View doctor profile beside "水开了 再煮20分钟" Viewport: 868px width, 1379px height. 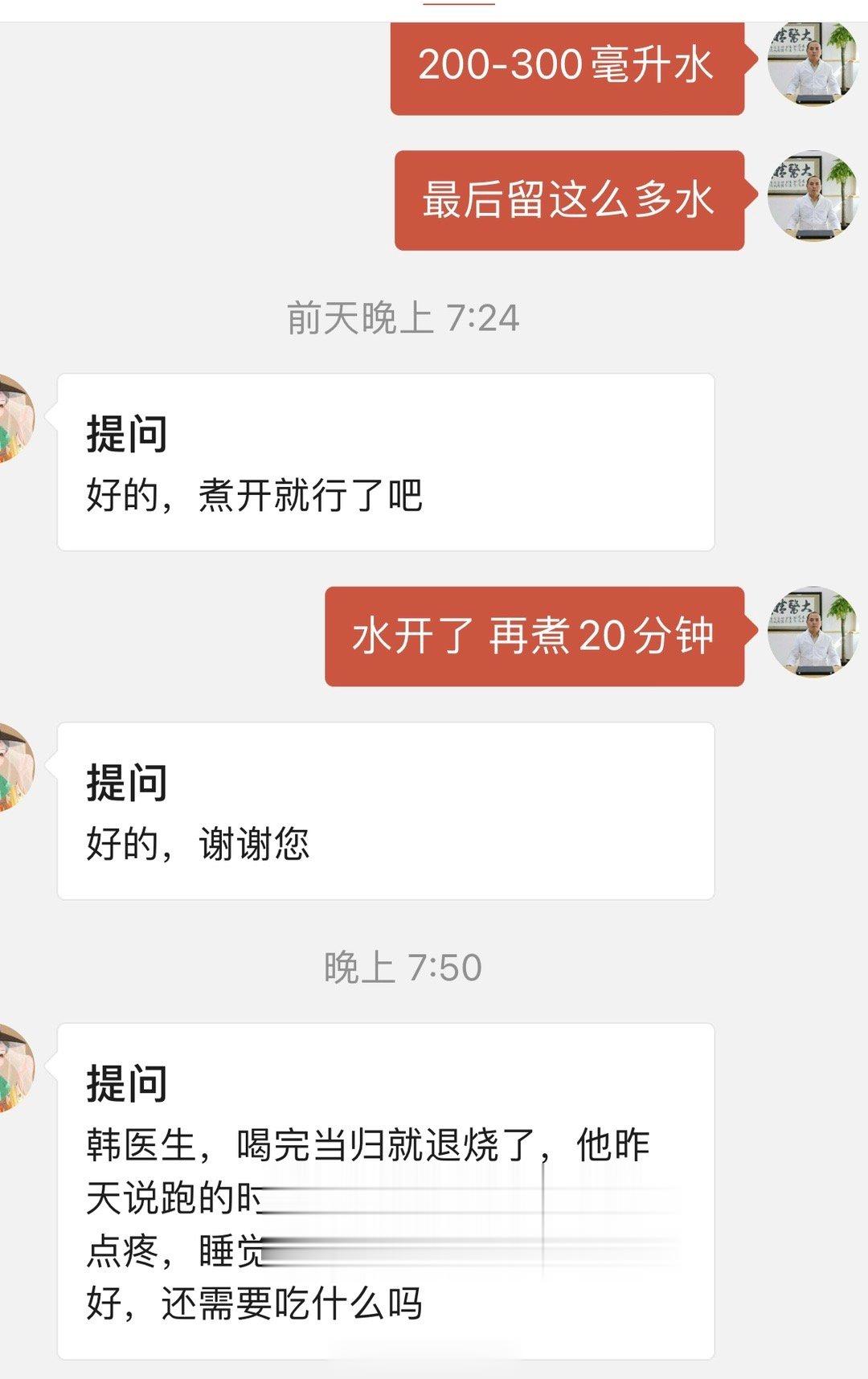tap(813, 633)
